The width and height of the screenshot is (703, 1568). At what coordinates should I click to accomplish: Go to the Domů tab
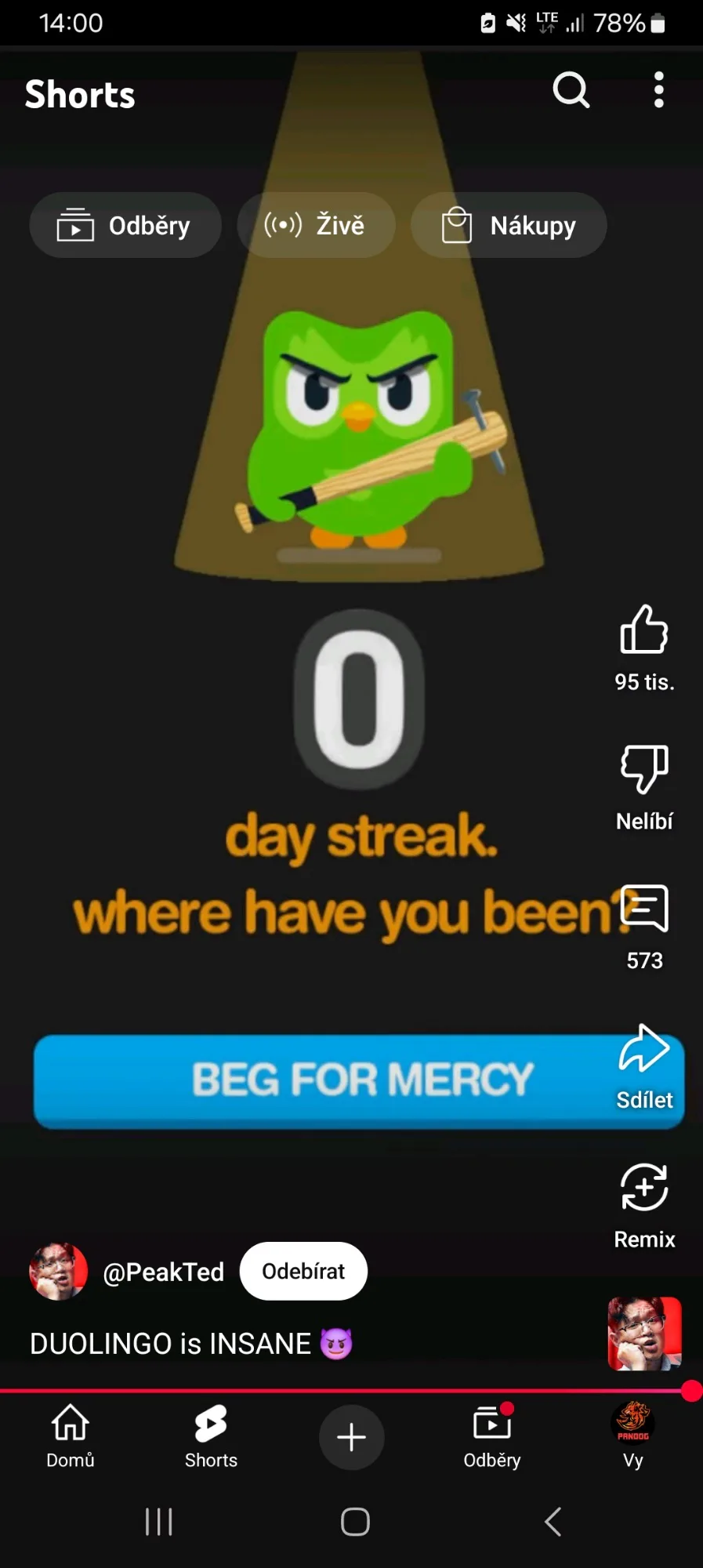pos(71,1436)
